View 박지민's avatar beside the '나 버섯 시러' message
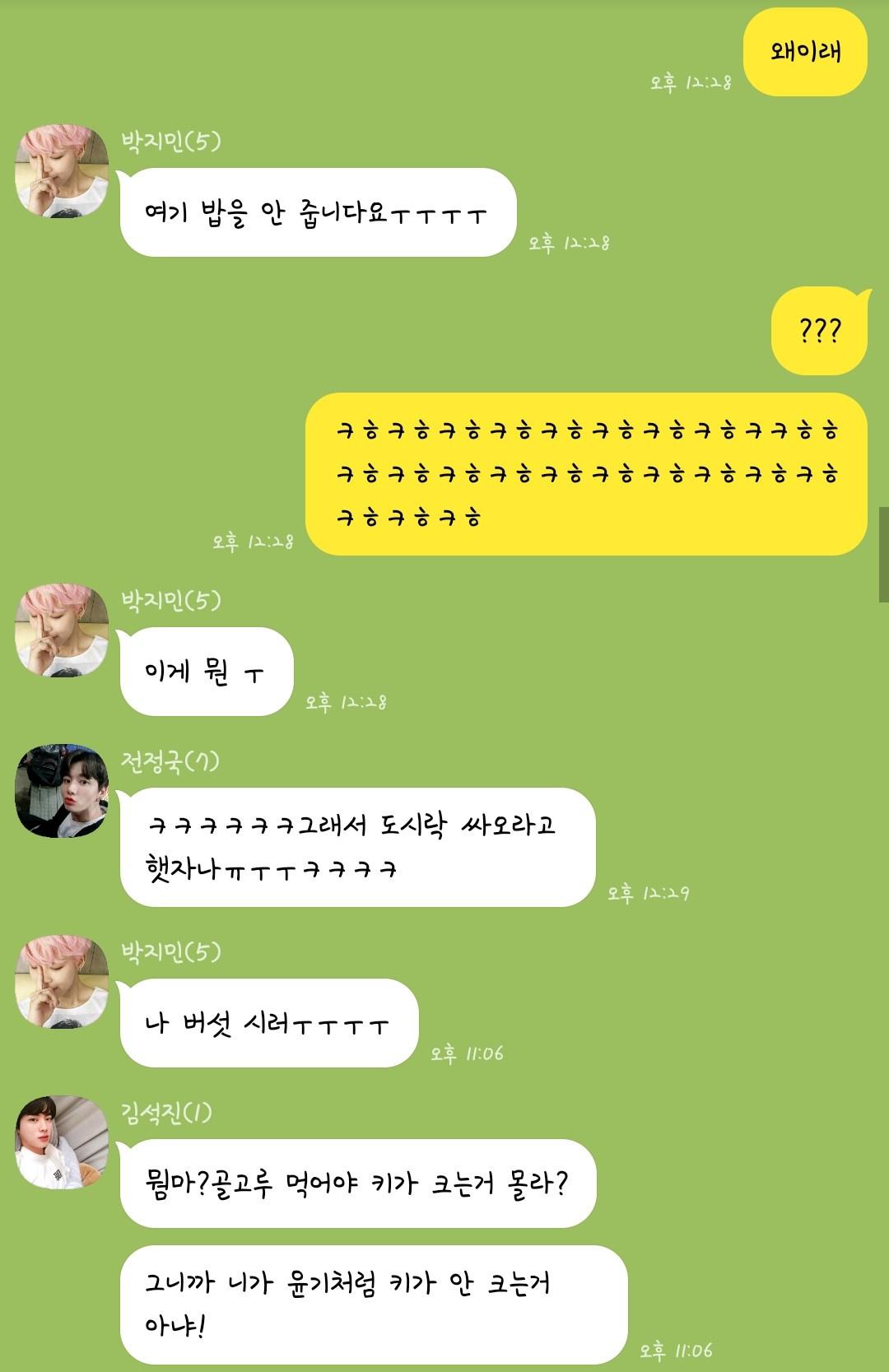Viewport: 889px width, 1372px height. (x=62, y=981)
